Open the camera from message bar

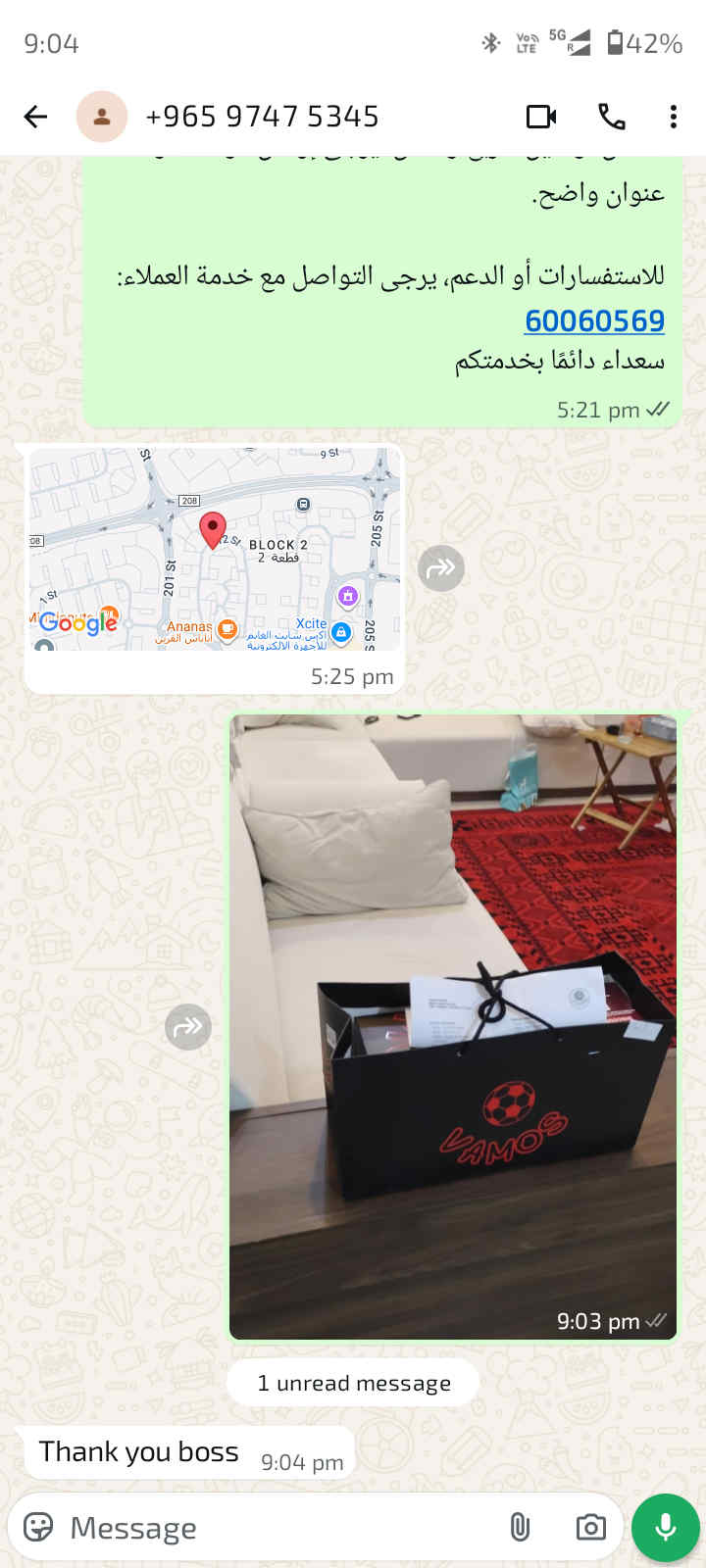tap(590, 1527)
